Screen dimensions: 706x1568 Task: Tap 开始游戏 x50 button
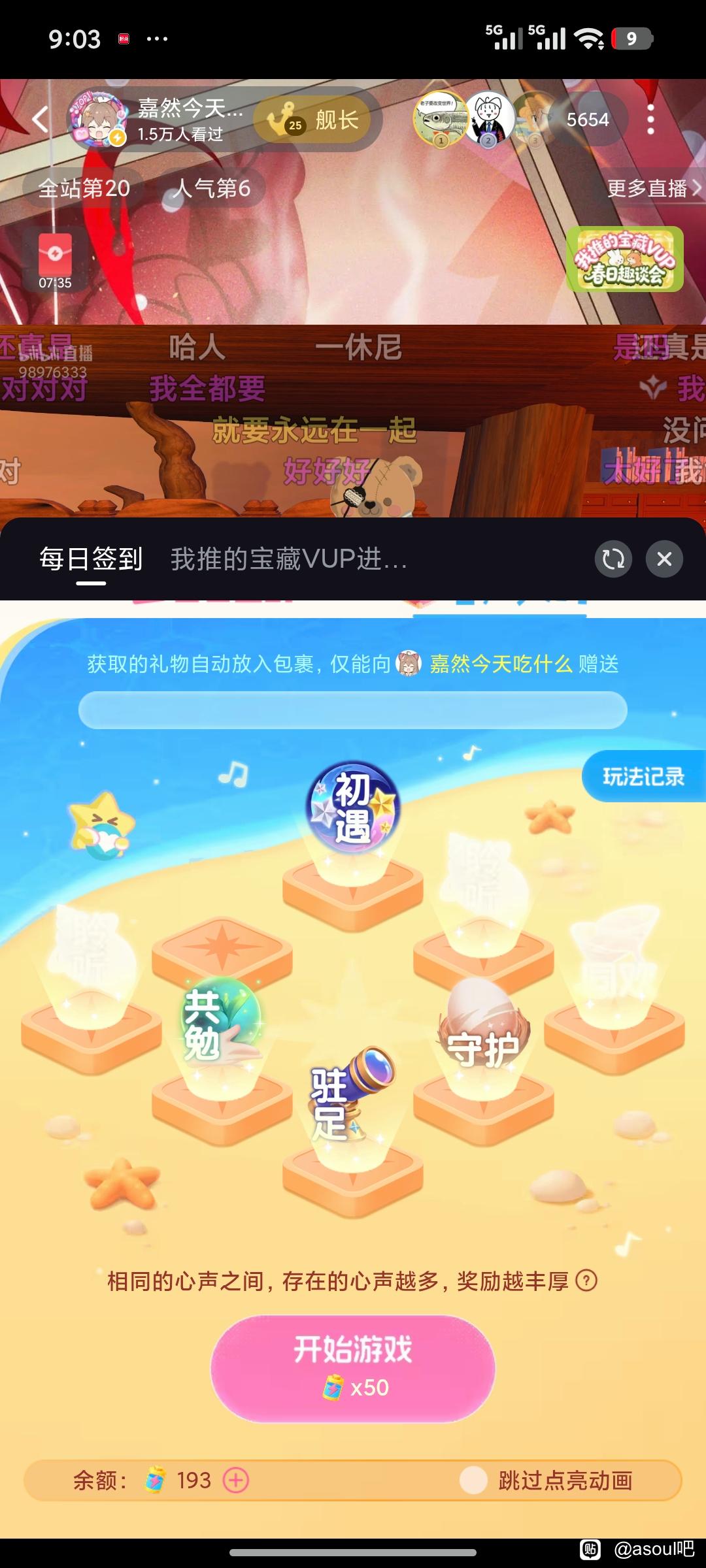point(353,1368)
